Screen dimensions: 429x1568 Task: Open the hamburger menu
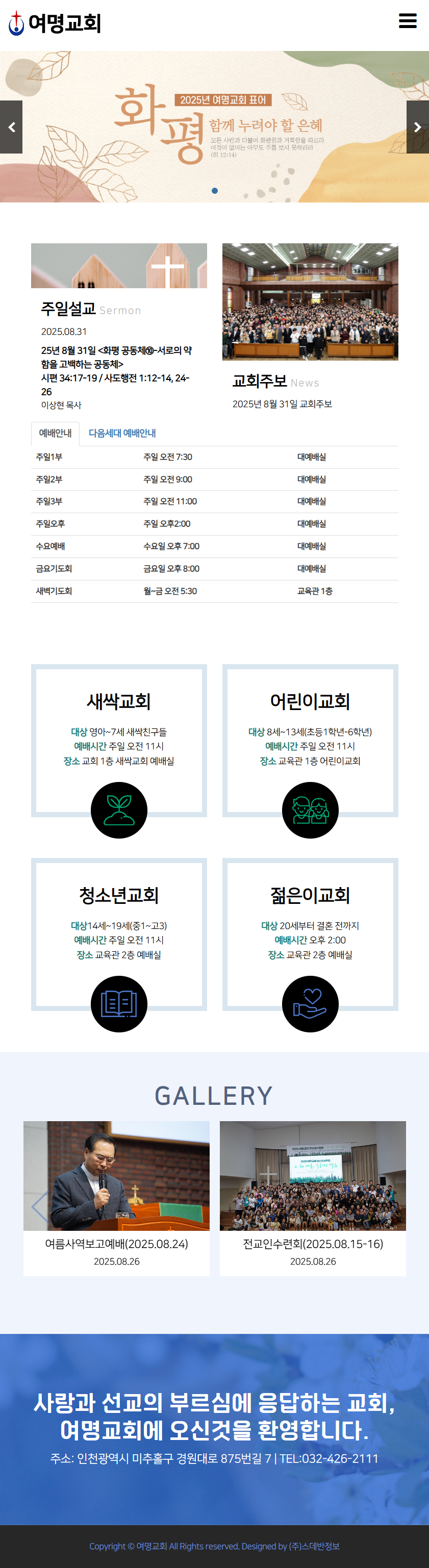[x=407, y=21]
